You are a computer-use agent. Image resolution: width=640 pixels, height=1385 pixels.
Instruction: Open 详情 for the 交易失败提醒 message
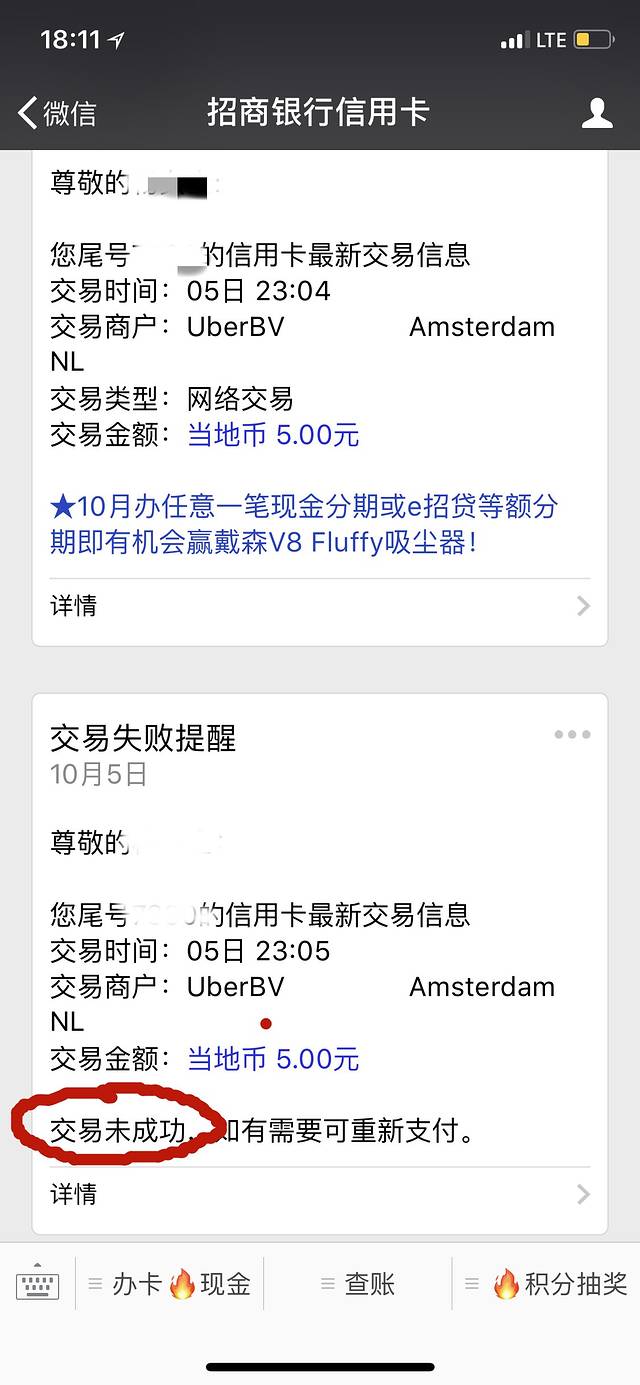point(320,1194)
